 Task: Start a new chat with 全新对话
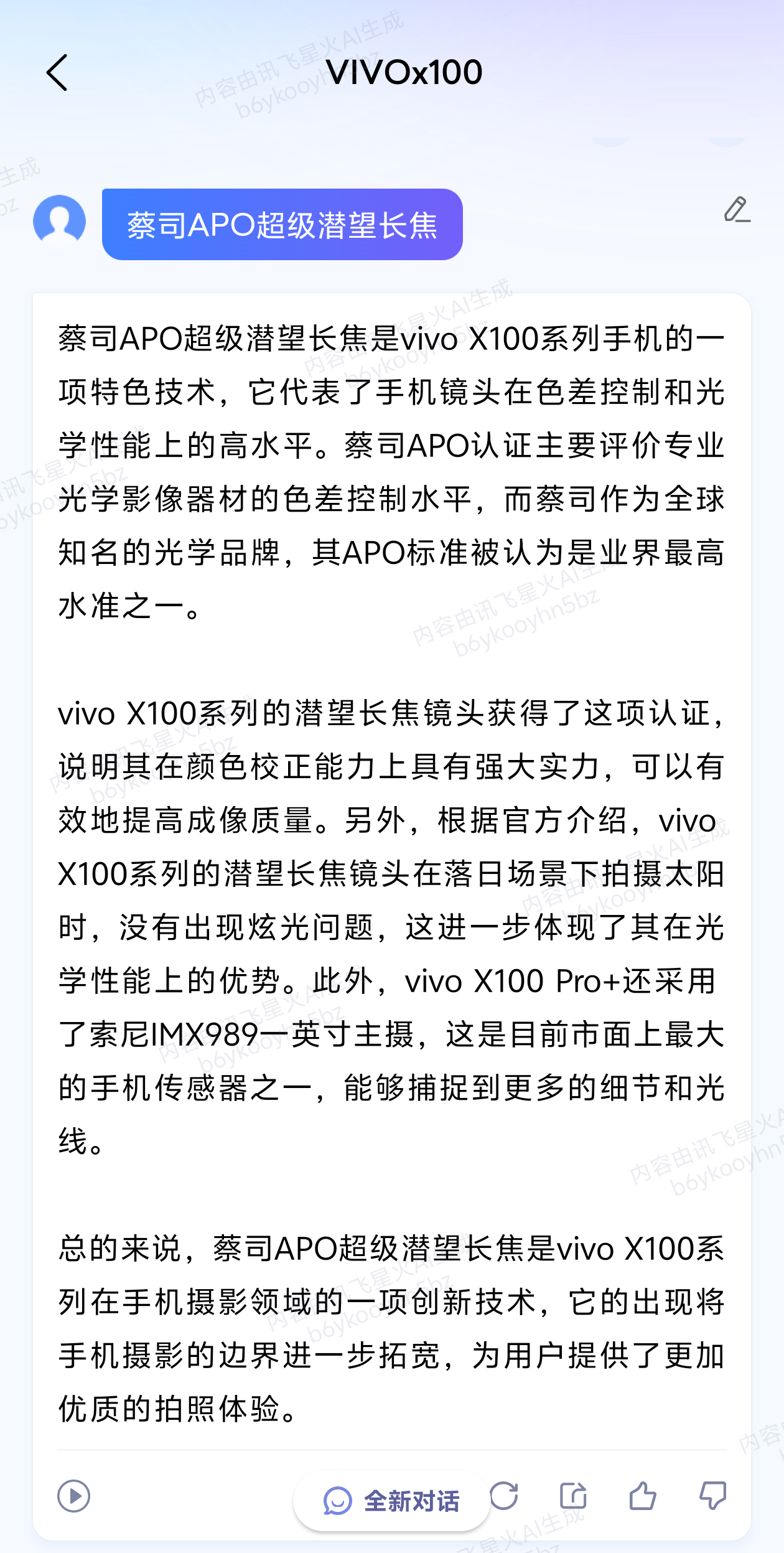(x=392, y=1501)
